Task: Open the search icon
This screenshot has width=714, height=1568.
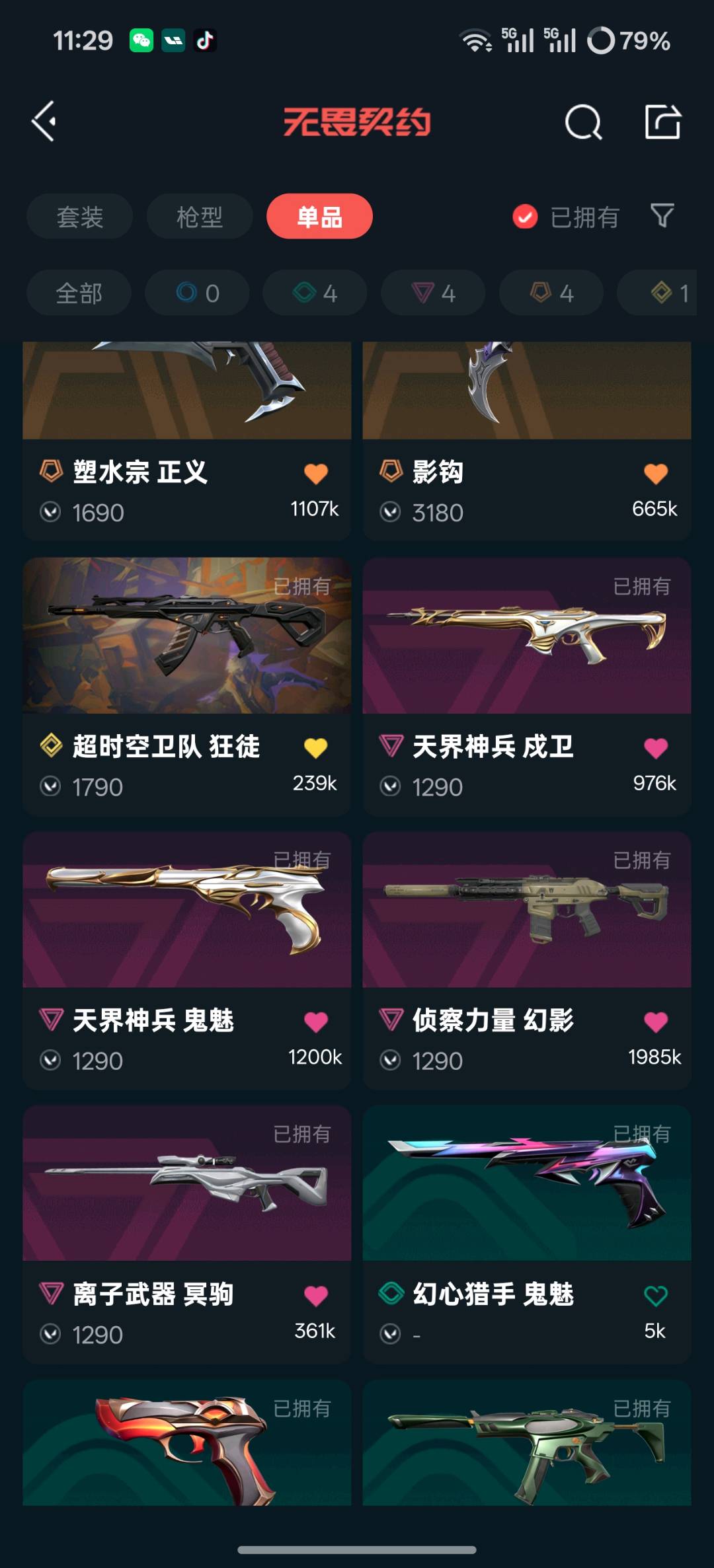Action: 583,122
